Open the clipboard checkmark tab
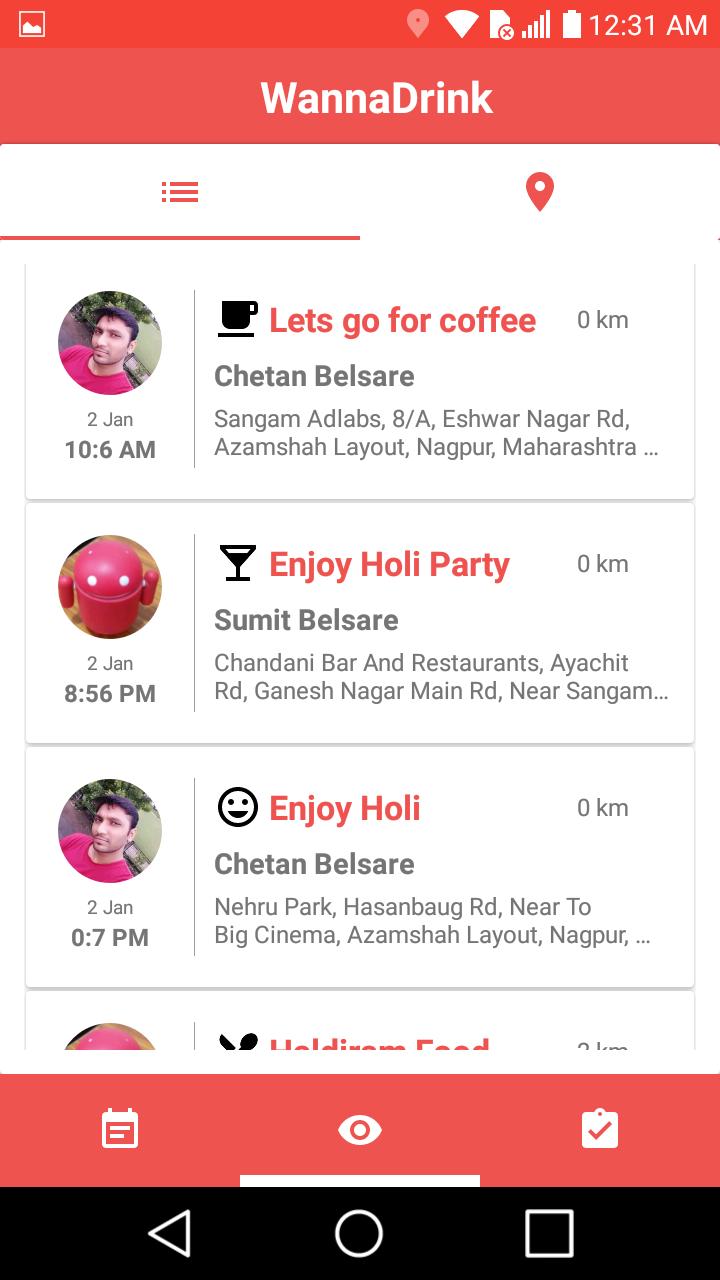Image resolution: width=720 pixels, height=1280 pixels. coord(600,1130)
